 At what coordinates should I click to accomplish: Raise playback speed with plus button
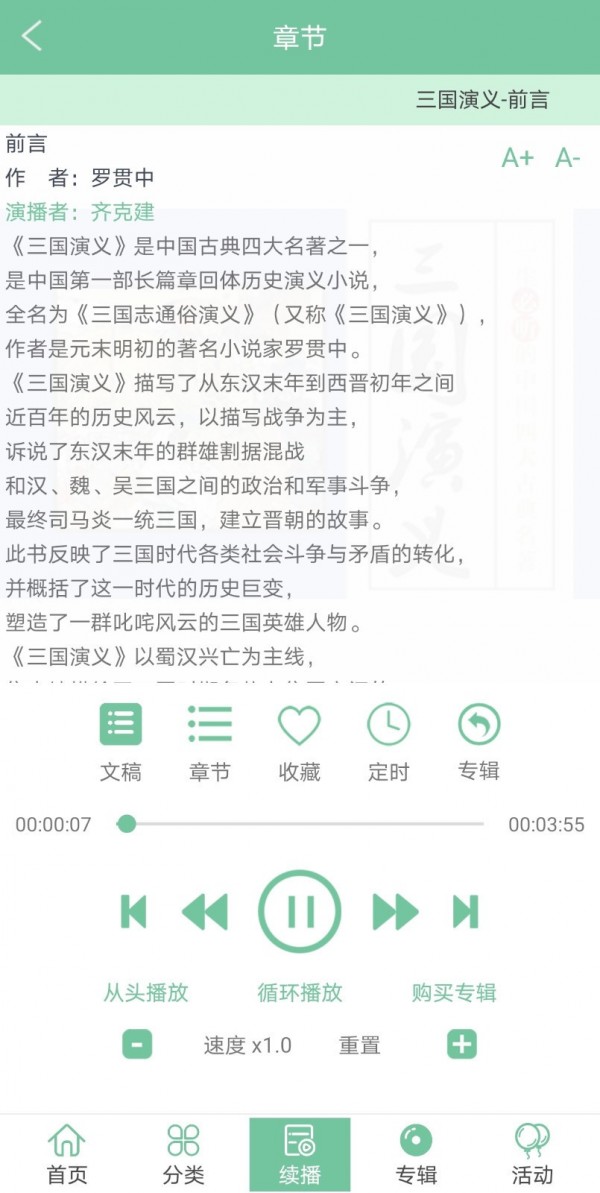coord(461,1045)
